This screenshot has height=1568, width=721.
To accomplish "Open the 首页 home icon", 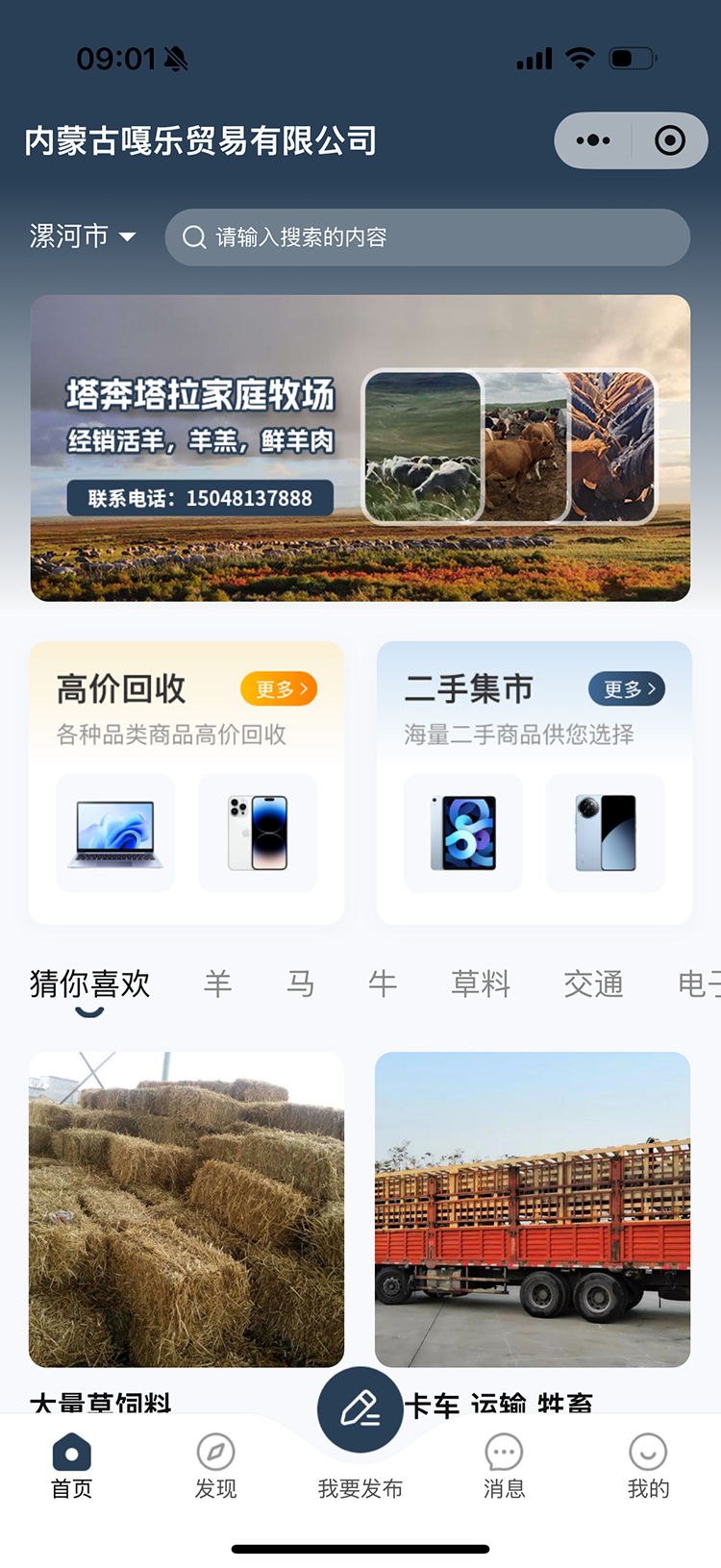I will 70,1452.
